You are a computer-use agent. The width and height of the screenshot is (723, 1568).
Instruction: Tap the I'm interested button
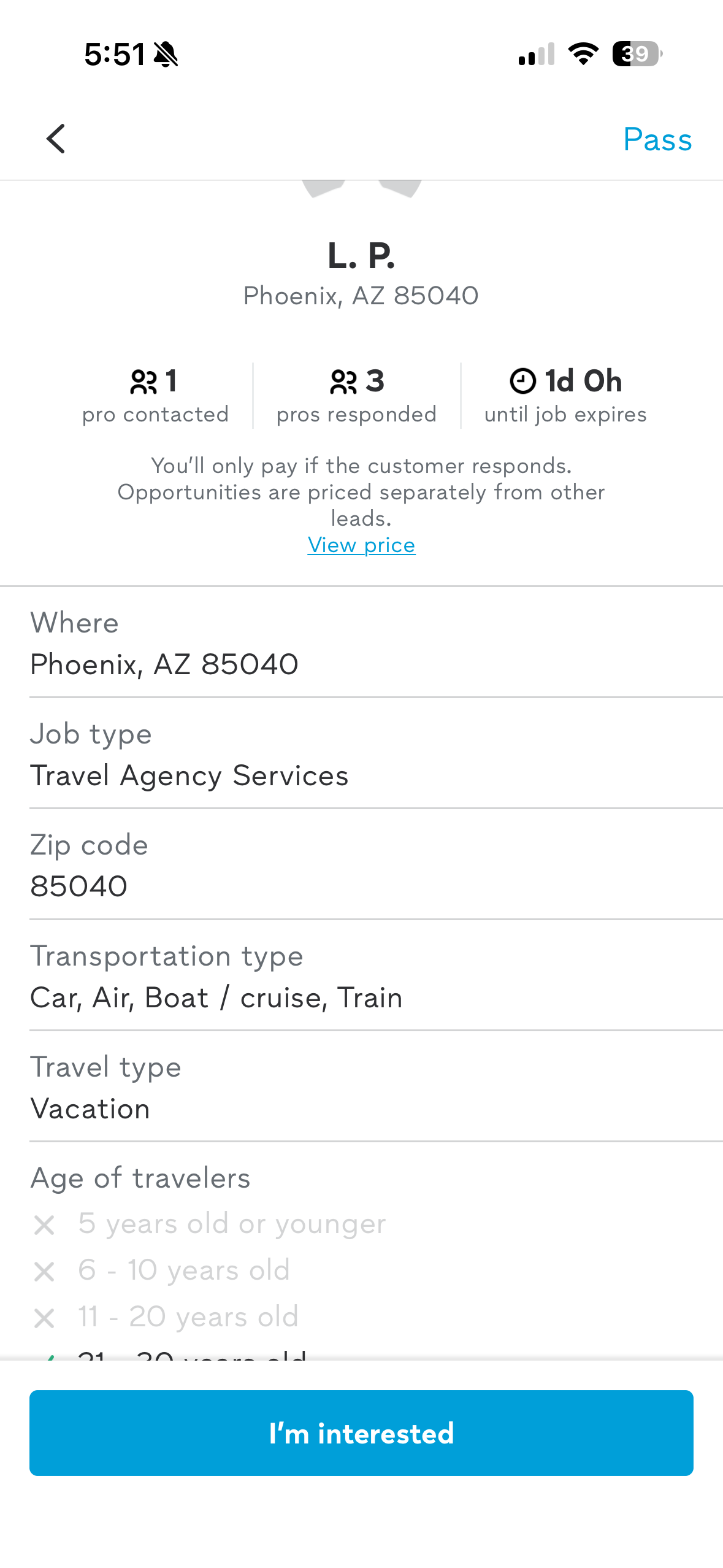click(x=361, y=1433)
